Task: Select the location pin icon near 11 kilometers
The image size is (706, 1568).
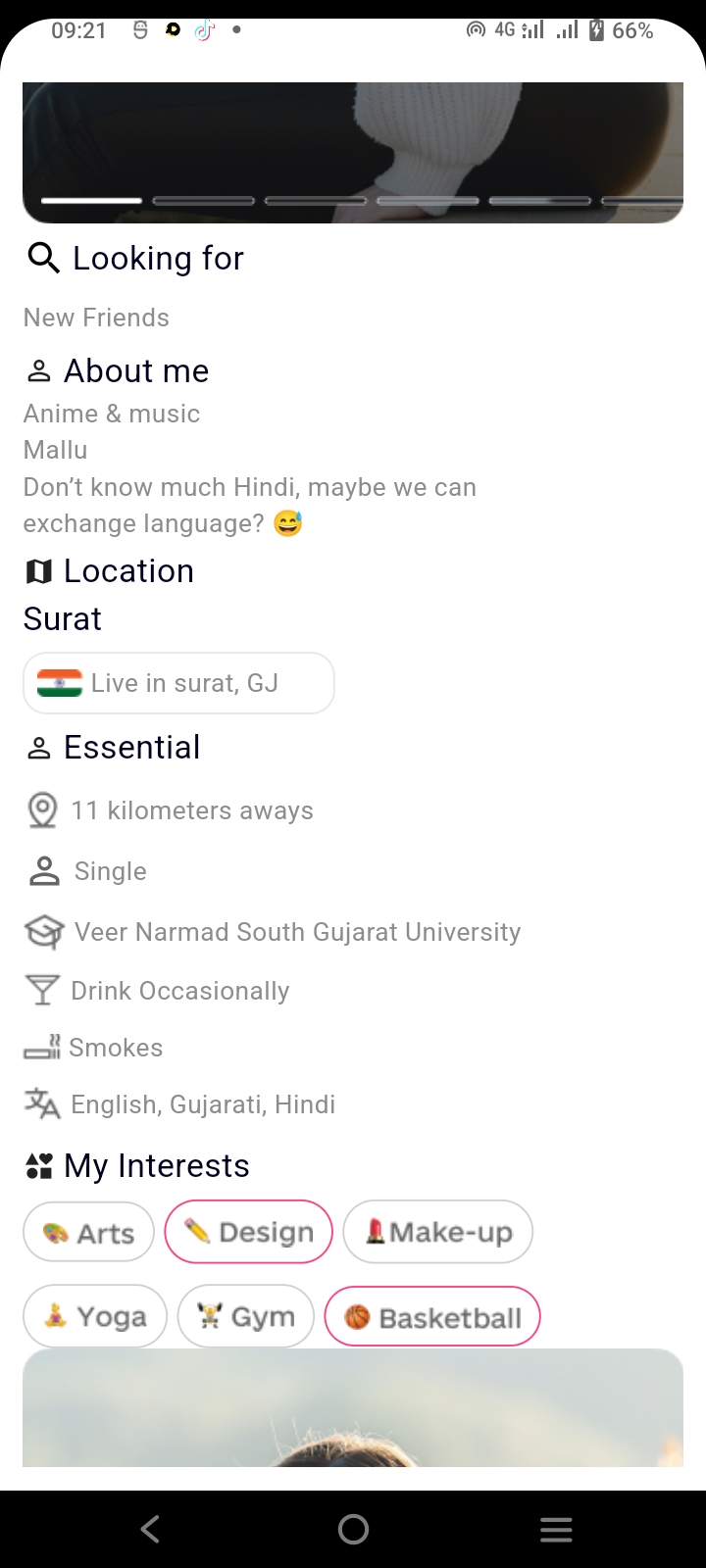Action: coord(42,809)
